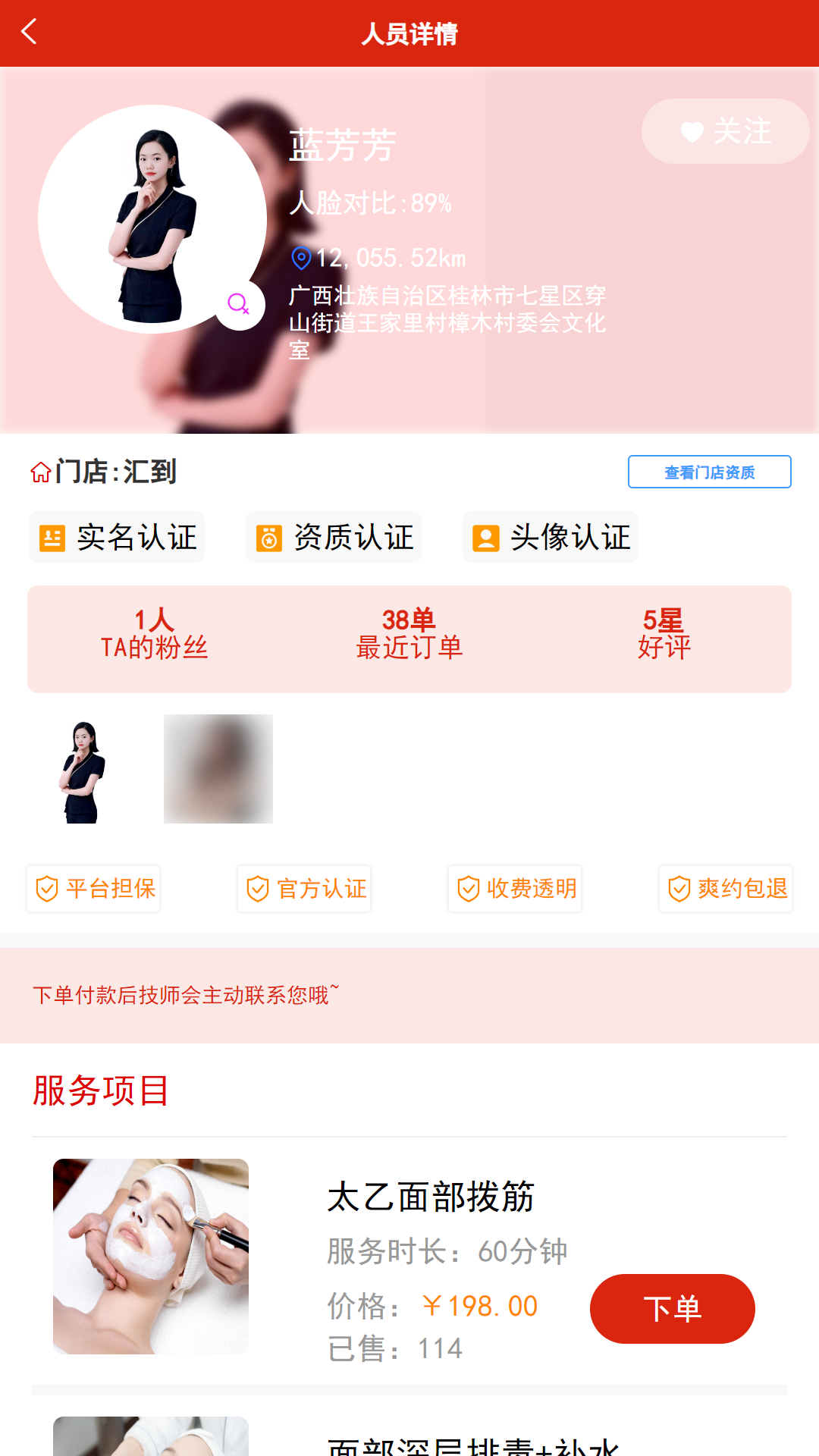Open 查看门店资质 store qualification
The height and width of the screenshot is (1456, 819).
click(x=709, y=472)
